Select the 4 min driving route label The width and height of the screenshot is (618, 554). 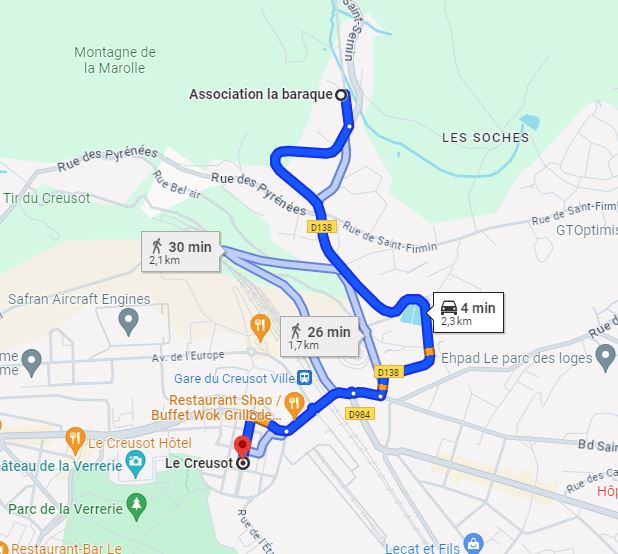(467, 313)
